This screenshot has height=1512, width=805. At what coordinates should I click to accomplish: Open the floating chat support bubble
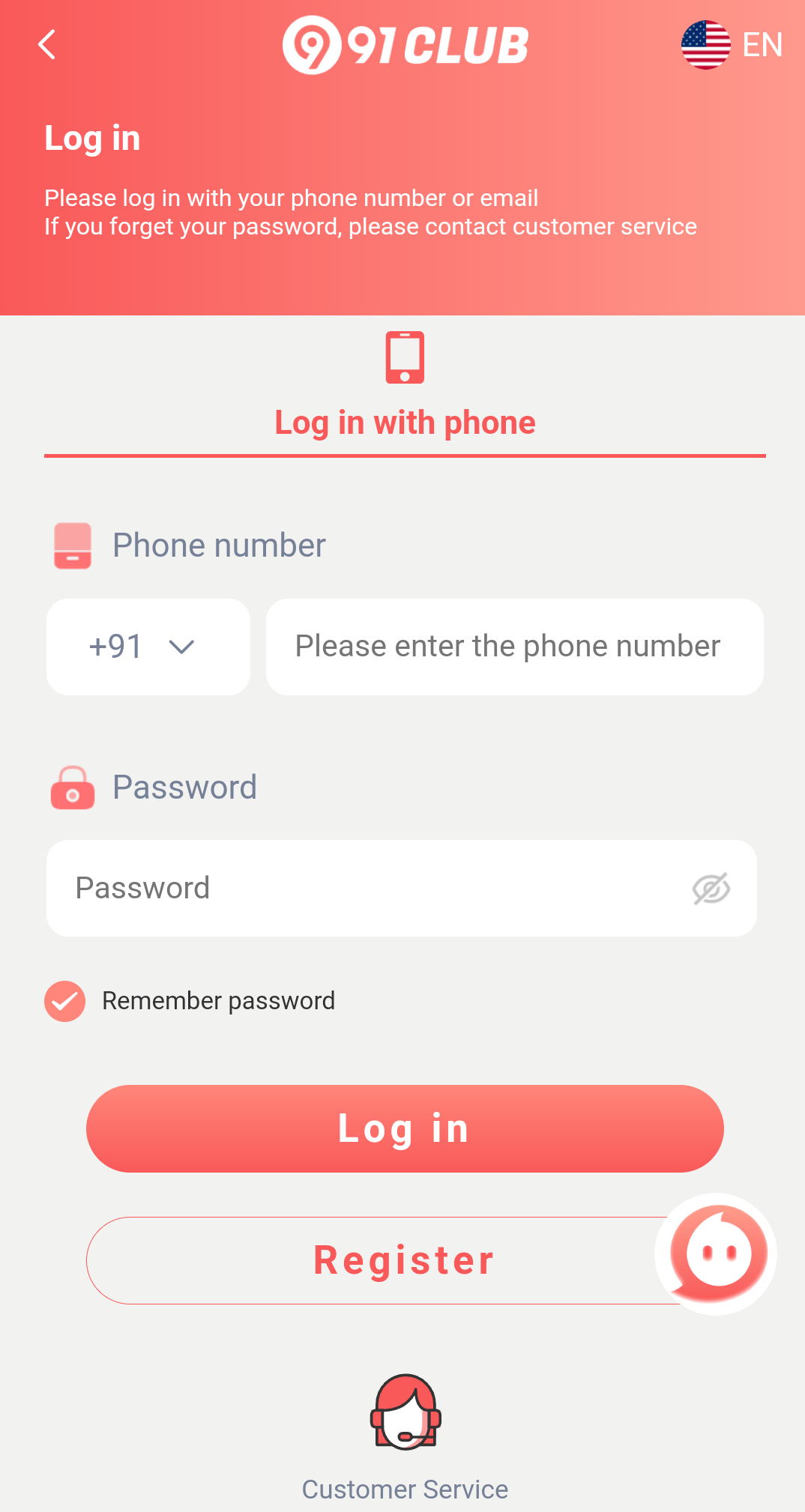point(717,1254)
